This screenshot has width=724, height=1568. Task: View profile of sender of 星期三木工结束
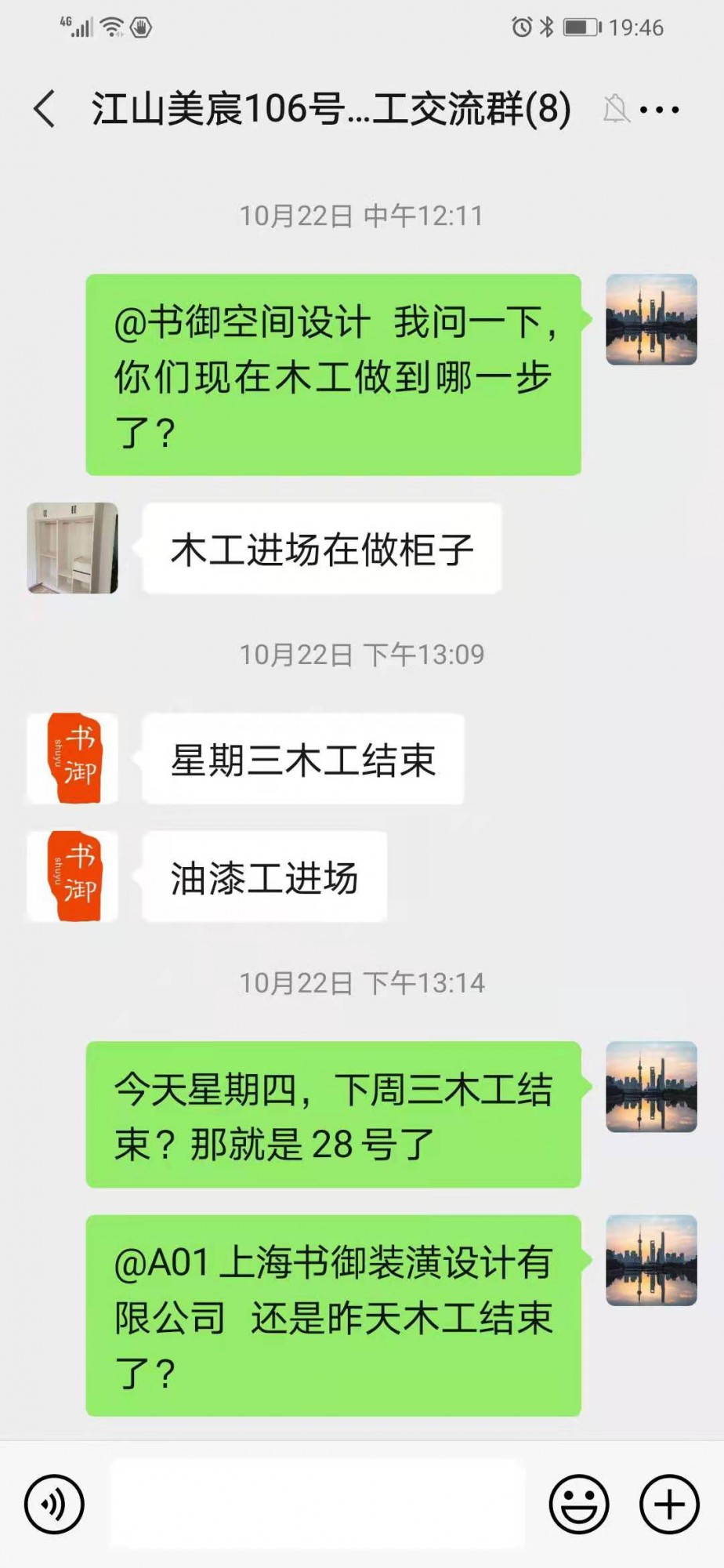click(72, 758)
